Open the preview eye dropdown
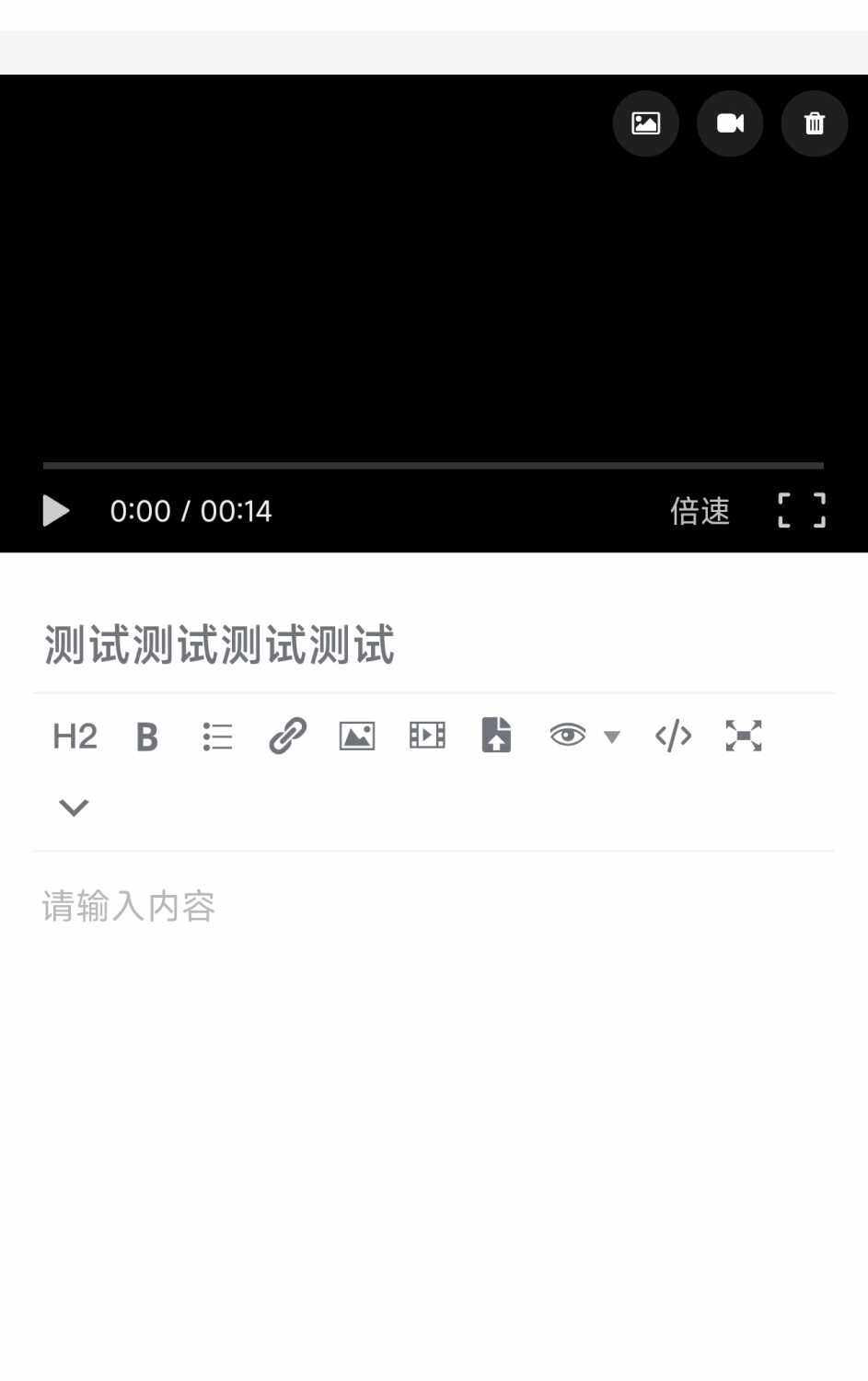This screenshot has width=868, height=1381. [x=568, y=736]
